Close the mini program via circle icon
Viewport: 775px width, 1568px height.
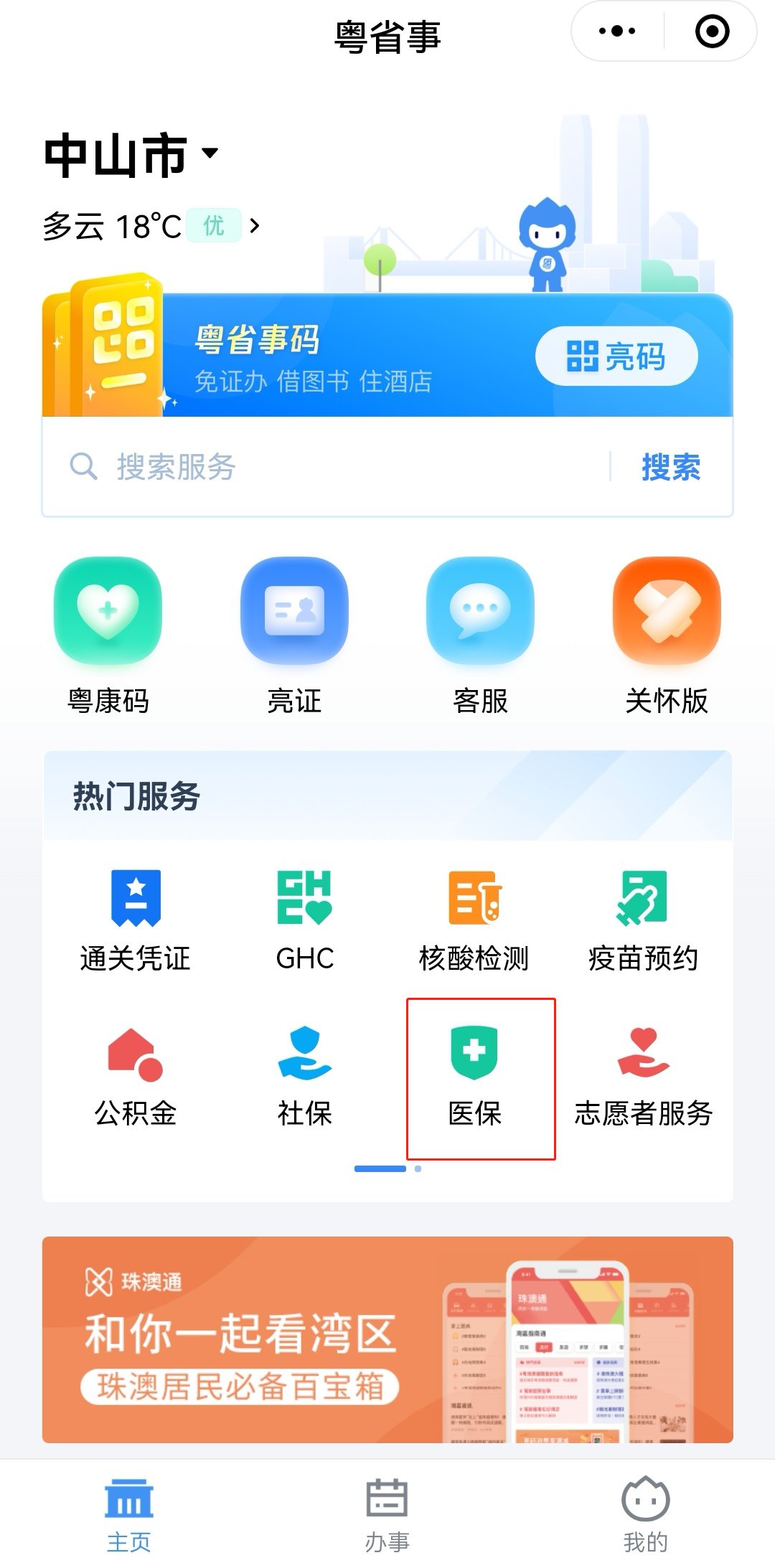tap(712, 32)
